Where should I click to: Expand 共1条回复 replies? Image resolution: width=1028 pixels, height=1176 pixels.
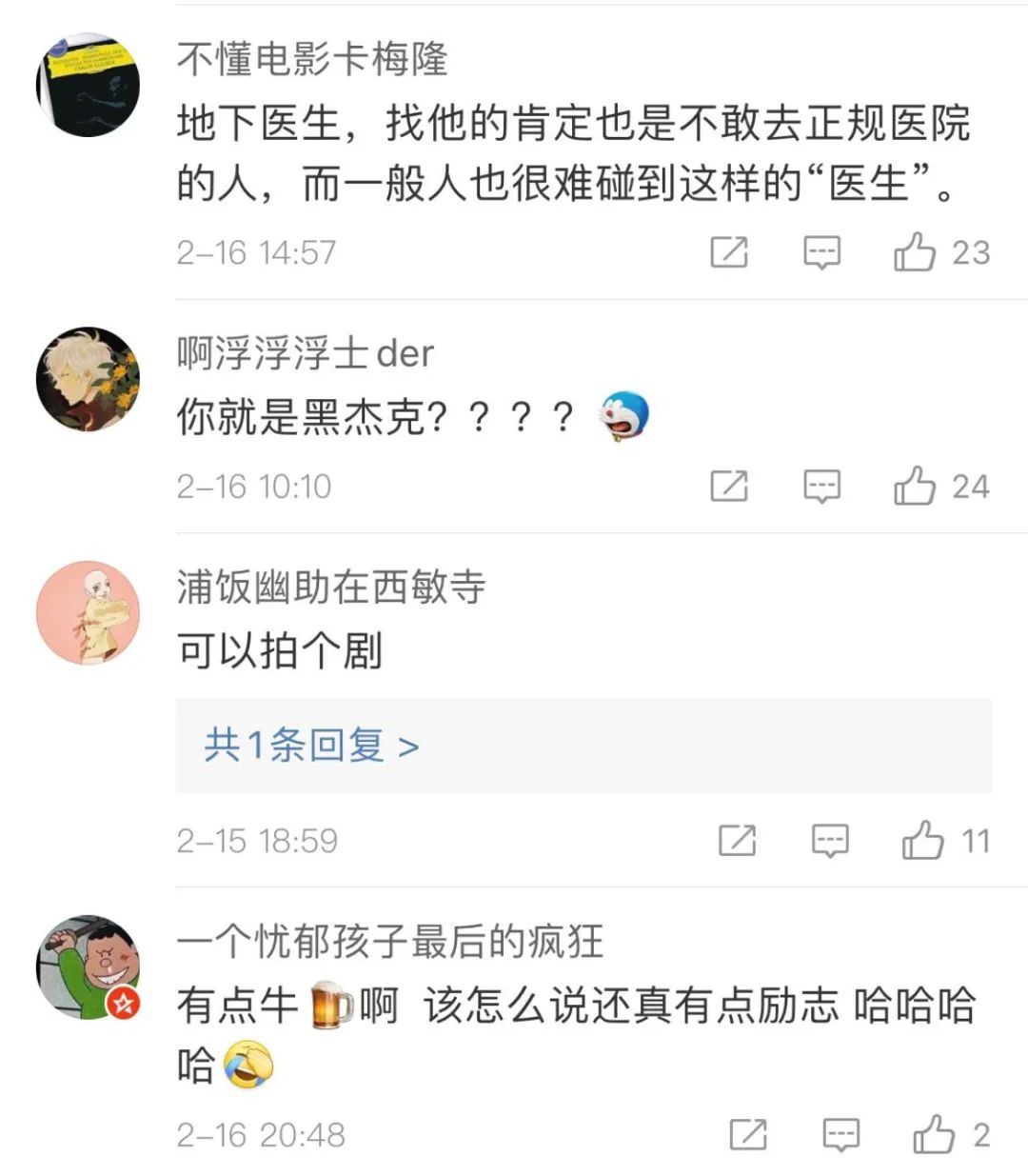tap(311, 746)
